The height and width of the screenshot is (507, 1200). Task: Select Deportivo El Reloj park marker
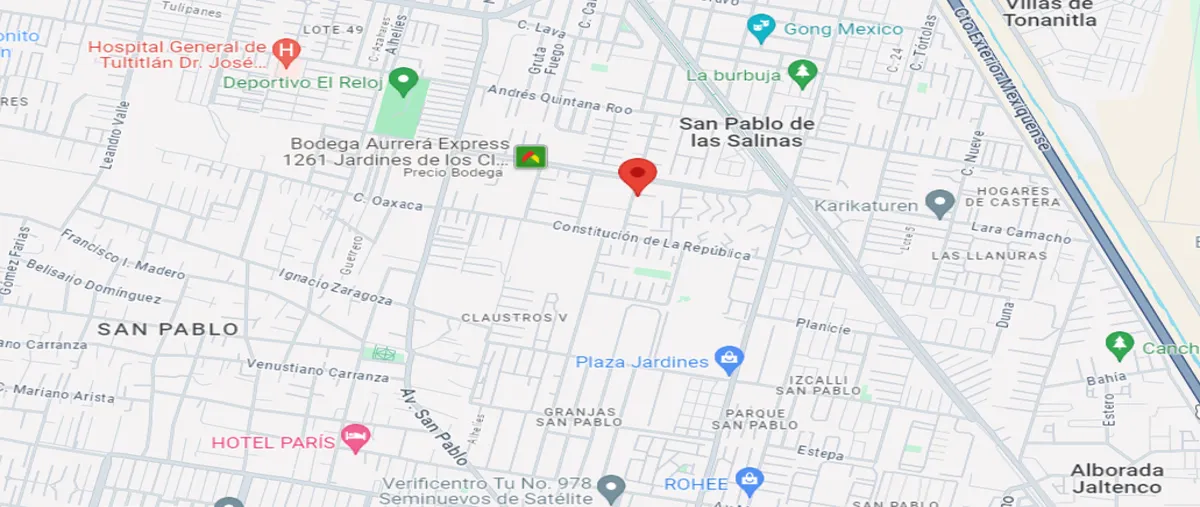click(403, 81)
